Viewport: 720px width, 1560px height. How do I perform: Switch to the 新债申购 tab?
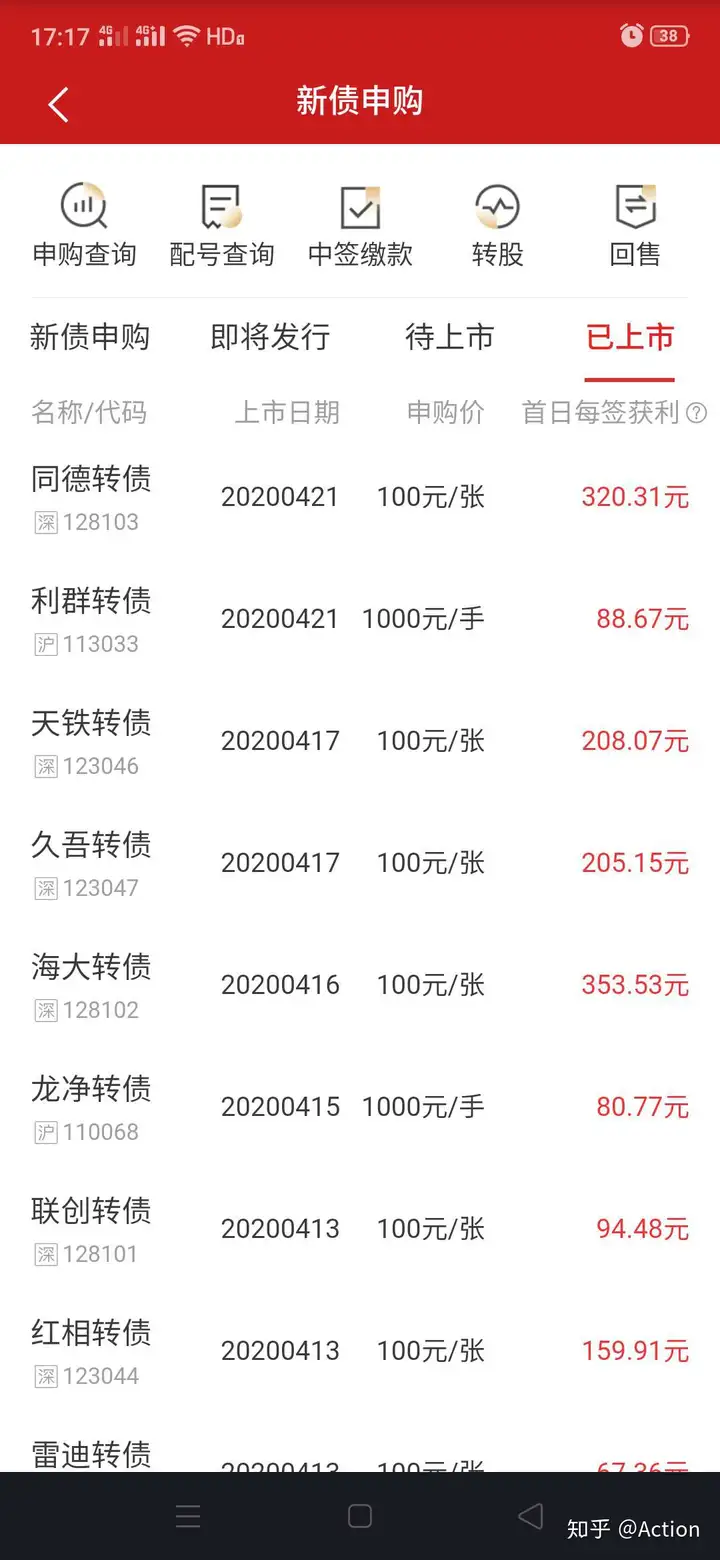pyautogui.click(x=90, y=337)
